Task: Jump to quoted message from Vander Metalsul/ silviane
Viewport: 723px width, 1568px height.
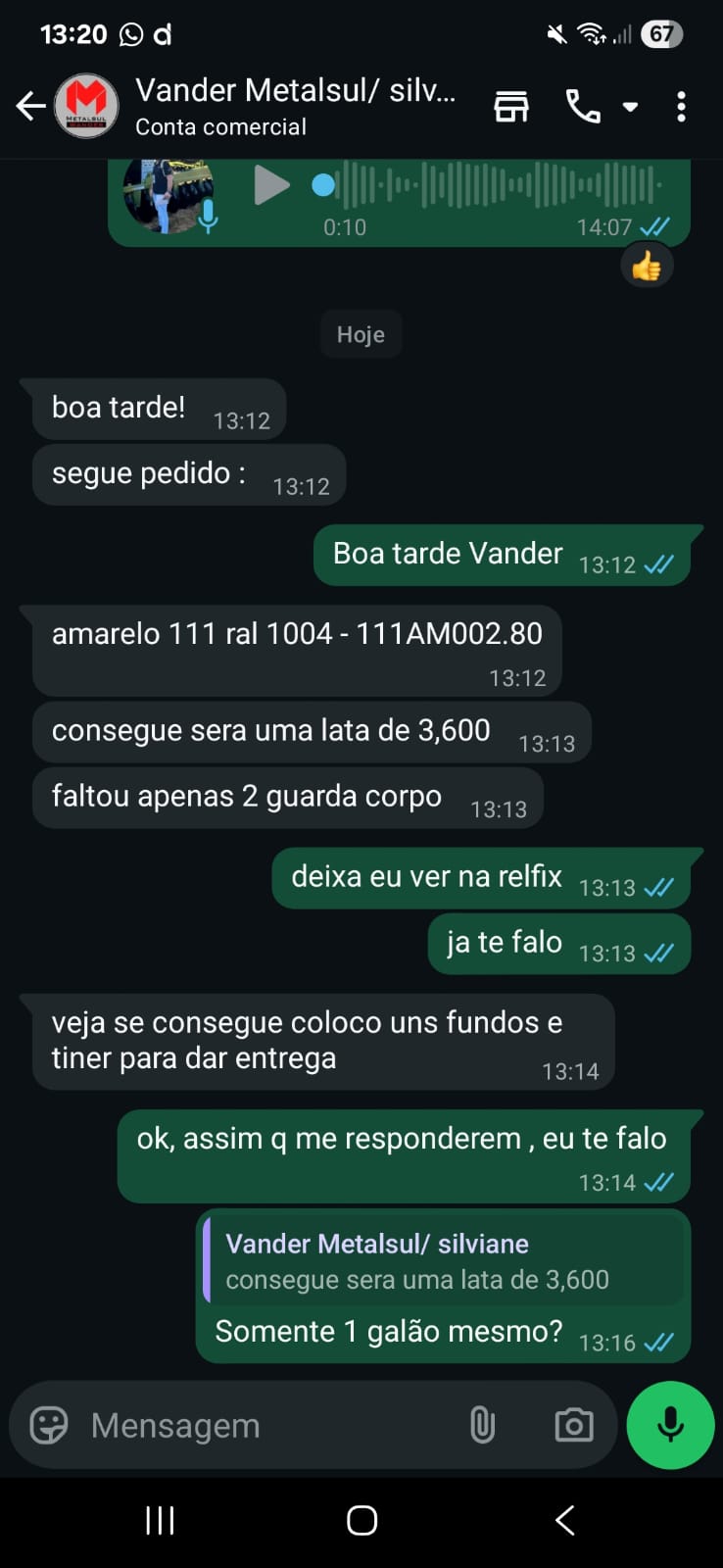Action: pos(443,1261)
